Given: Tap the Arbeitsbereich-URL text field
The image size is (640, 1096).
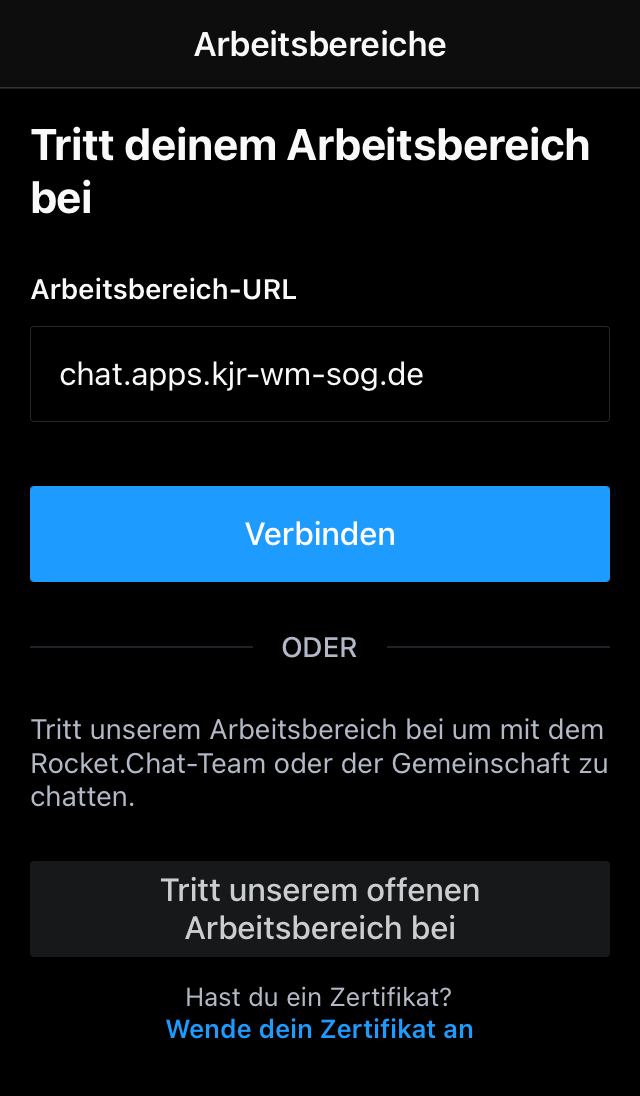Looking at the screenshot, I should point(320,374).
